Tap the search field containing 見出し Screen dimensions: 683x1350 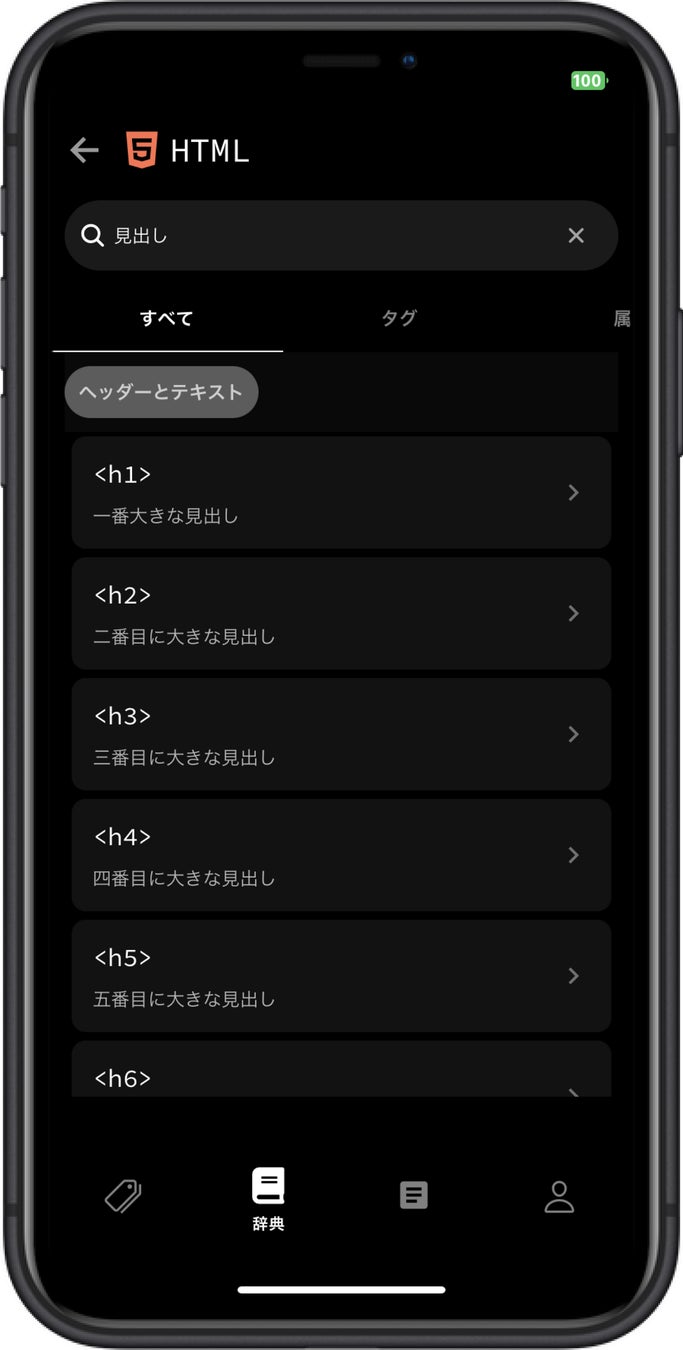pos(341,235)
